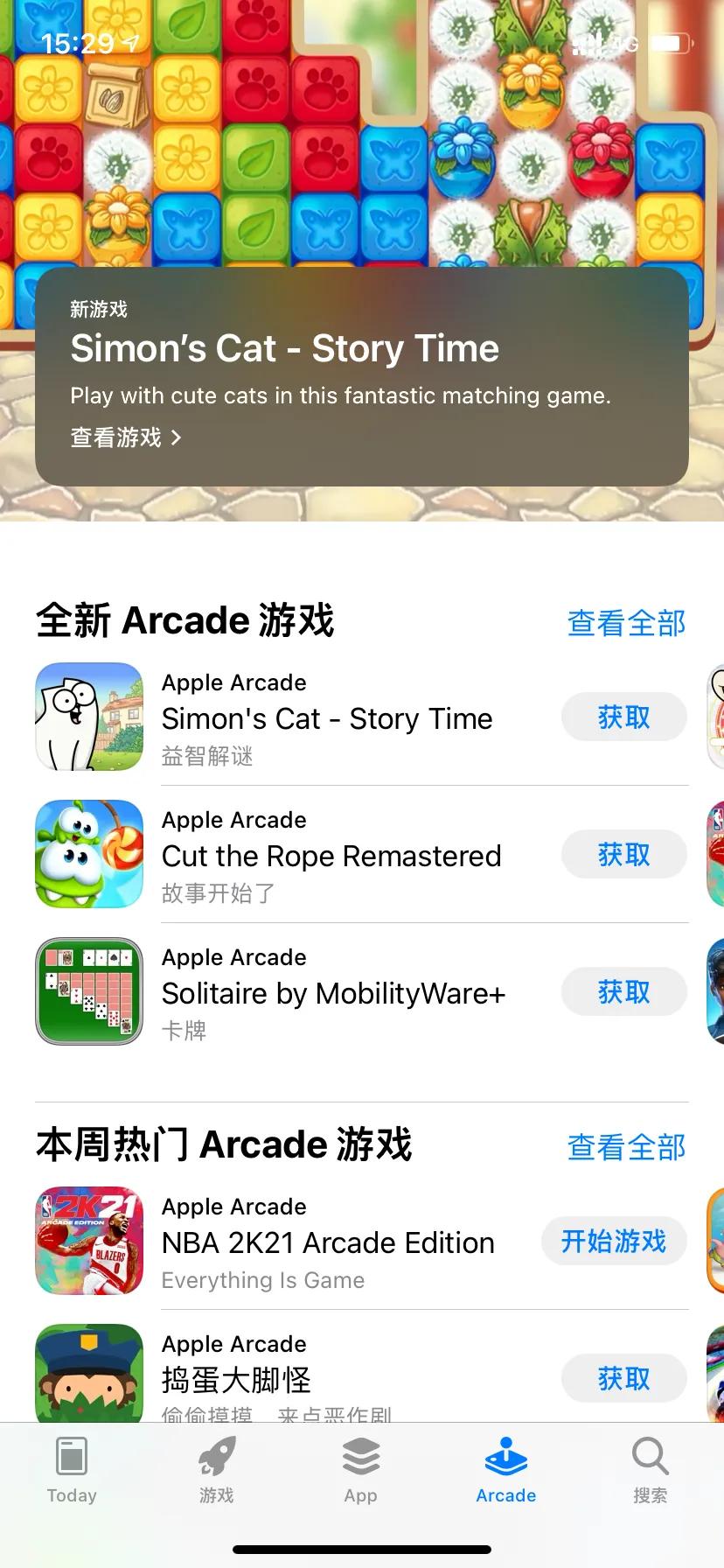This screenshot has width=724, height=1568.
Task: Tap 获取 for Simon's Cat
Action: tap(623, 717)
